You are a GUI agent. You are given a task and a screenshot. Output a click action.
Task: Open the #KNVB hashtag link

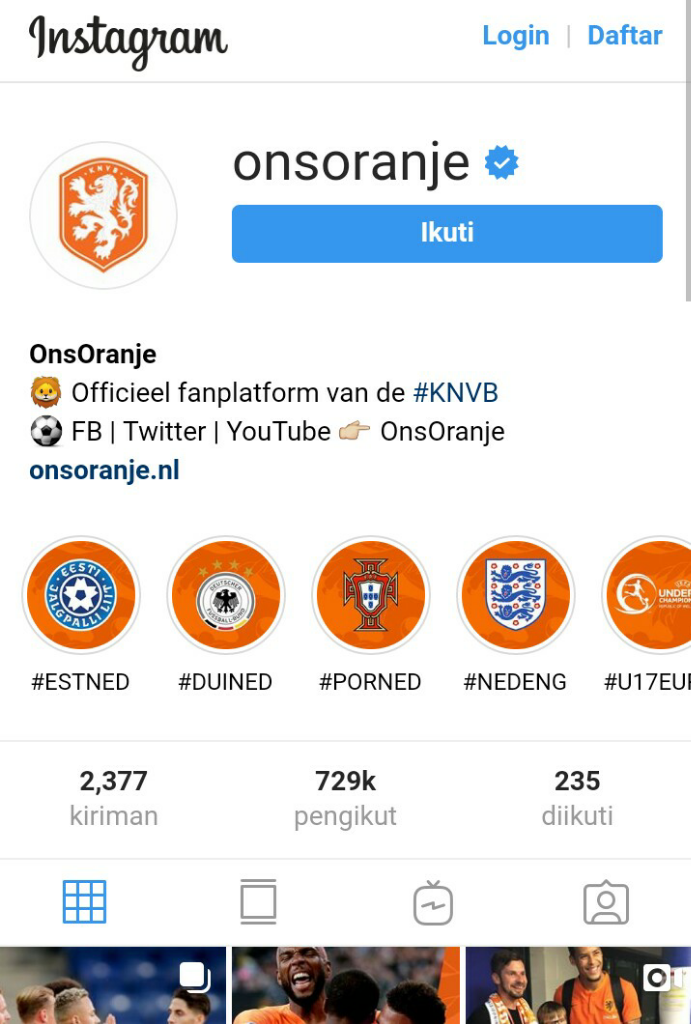(455, 393)
